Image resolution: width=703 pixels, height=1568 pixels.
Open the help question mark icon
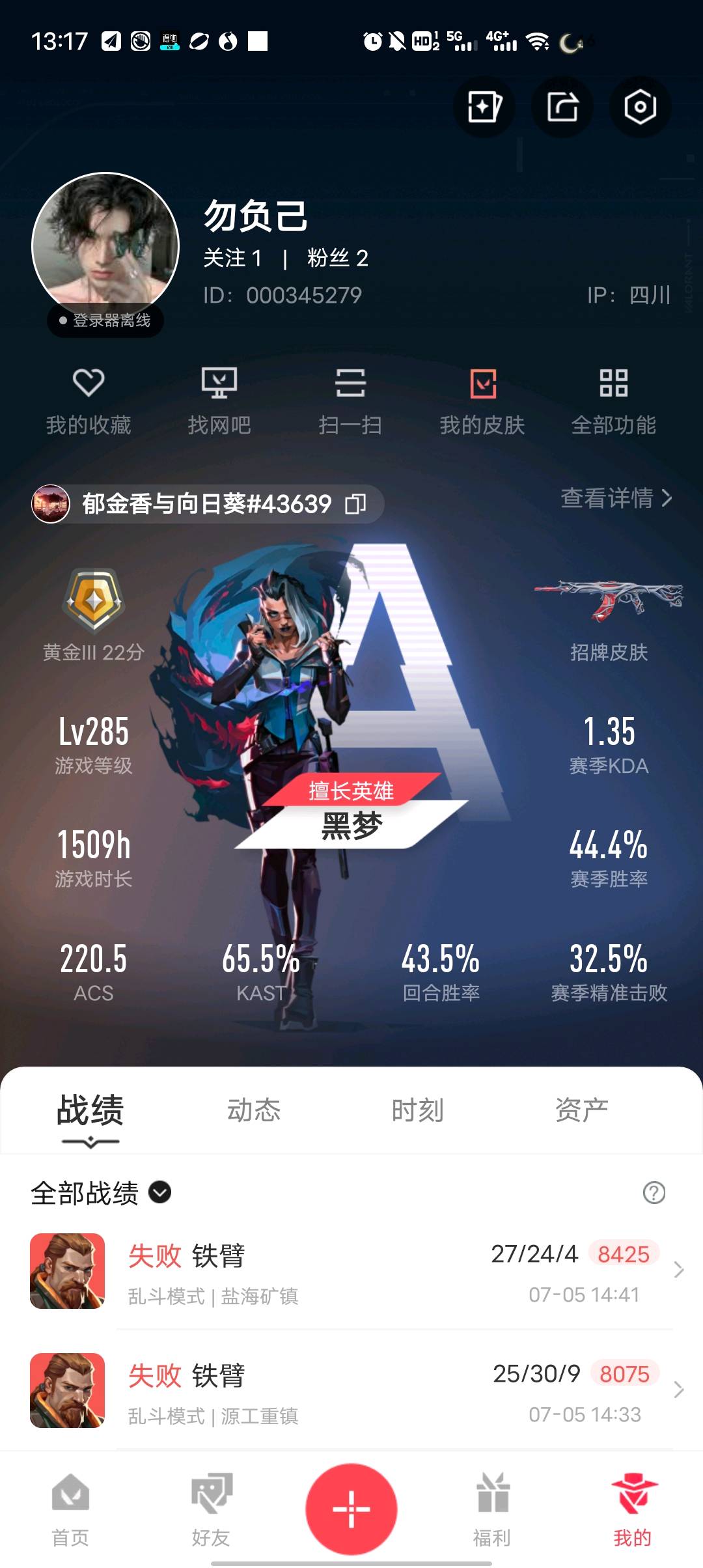tap(654, 1192)
